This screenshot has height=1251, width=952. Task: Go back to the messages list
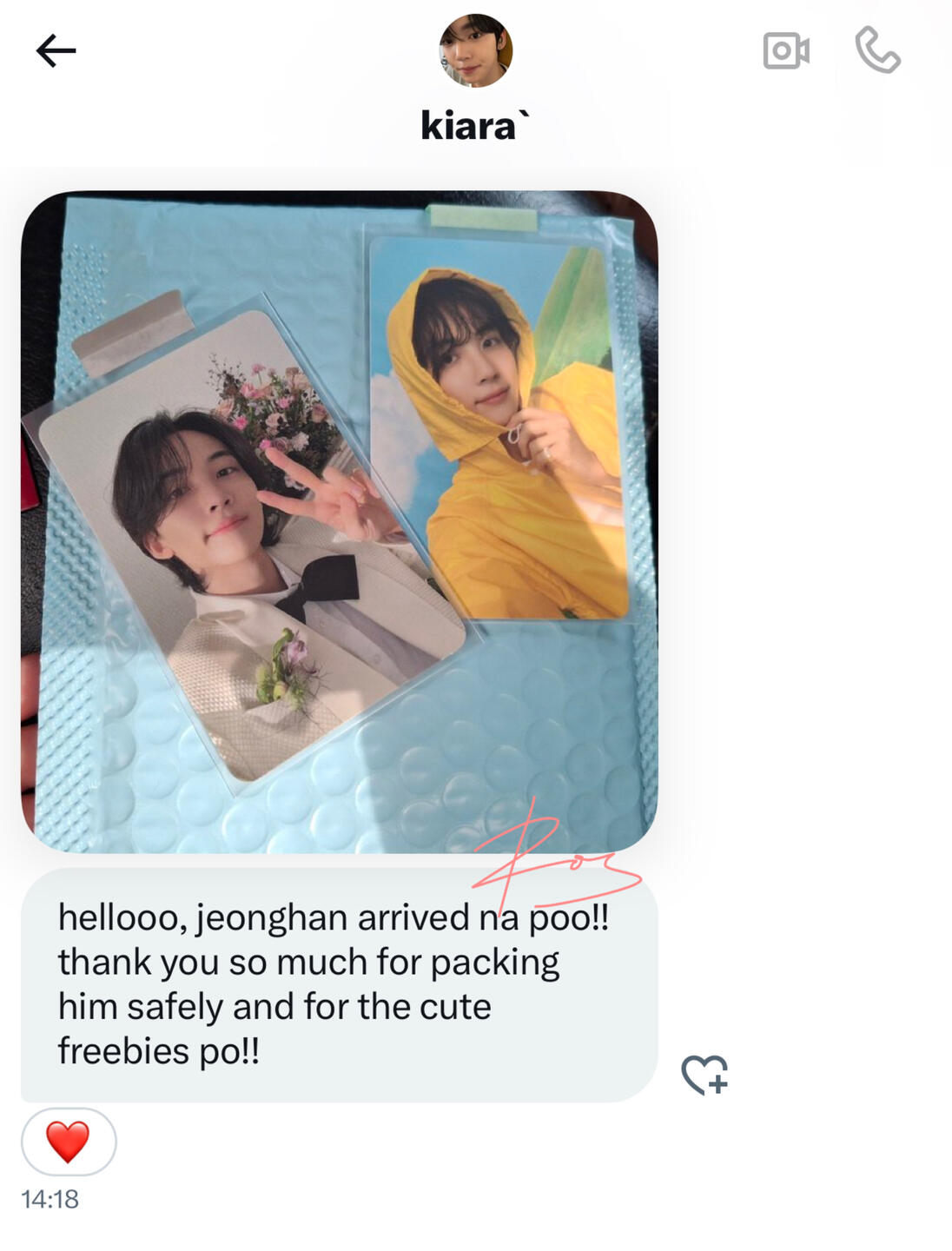[56, 50]
